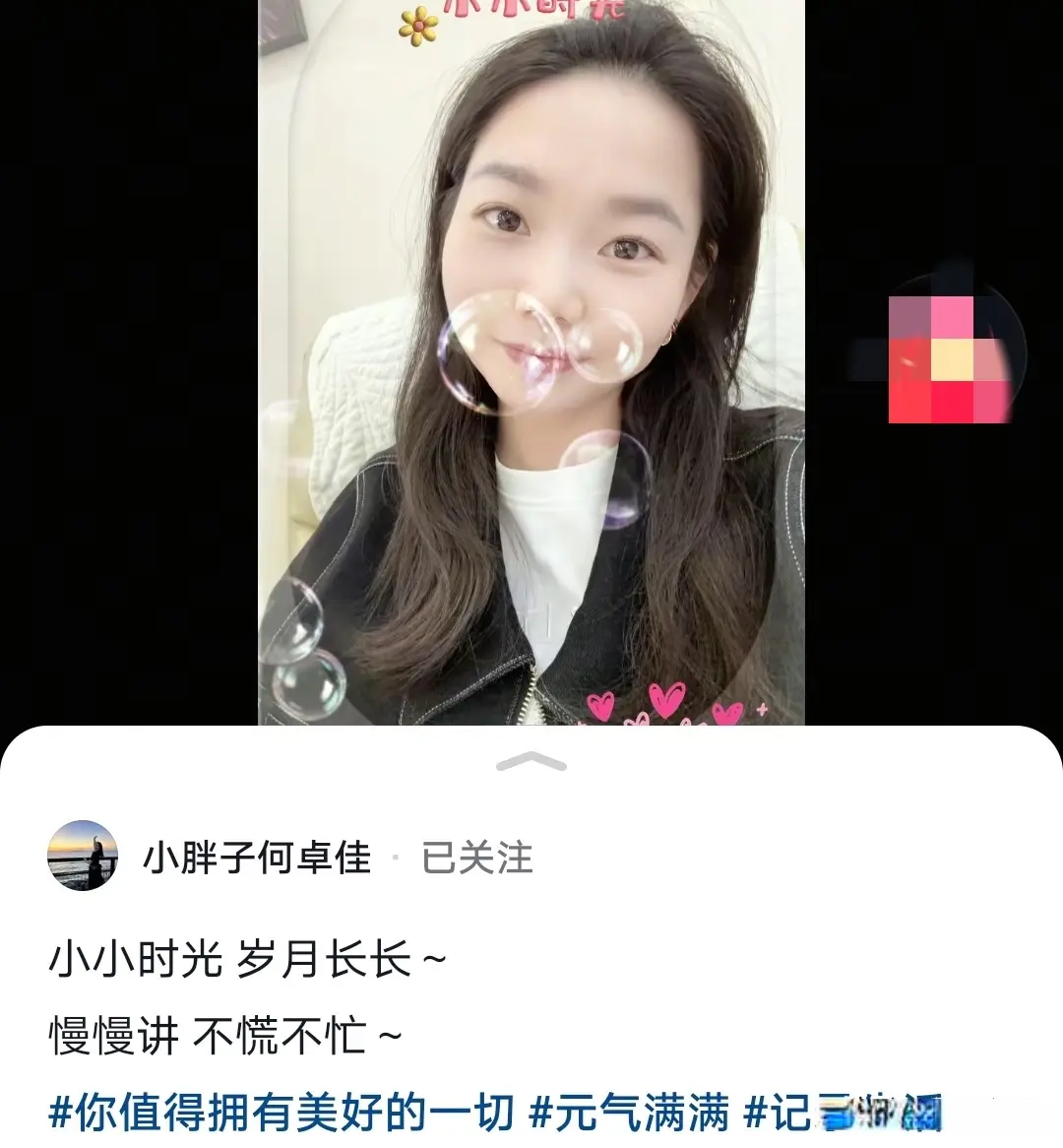The width and height of the screenshot is (1063, 1148).
Task: Collapse the caption panel with the chevron handle
Action: point(531,761)
